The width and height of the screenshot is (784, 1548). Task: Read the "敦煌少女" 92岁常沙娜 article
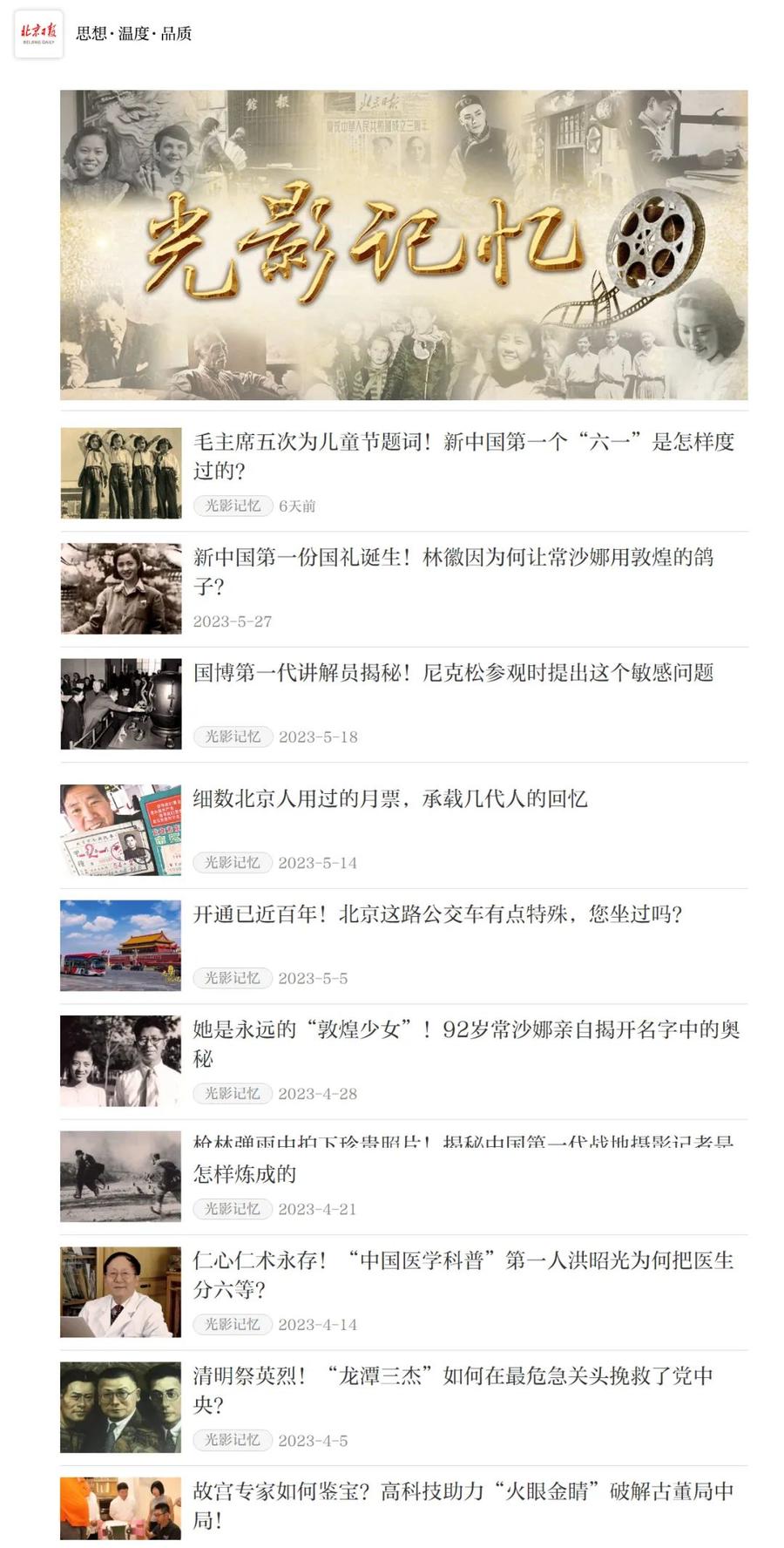466,1043
